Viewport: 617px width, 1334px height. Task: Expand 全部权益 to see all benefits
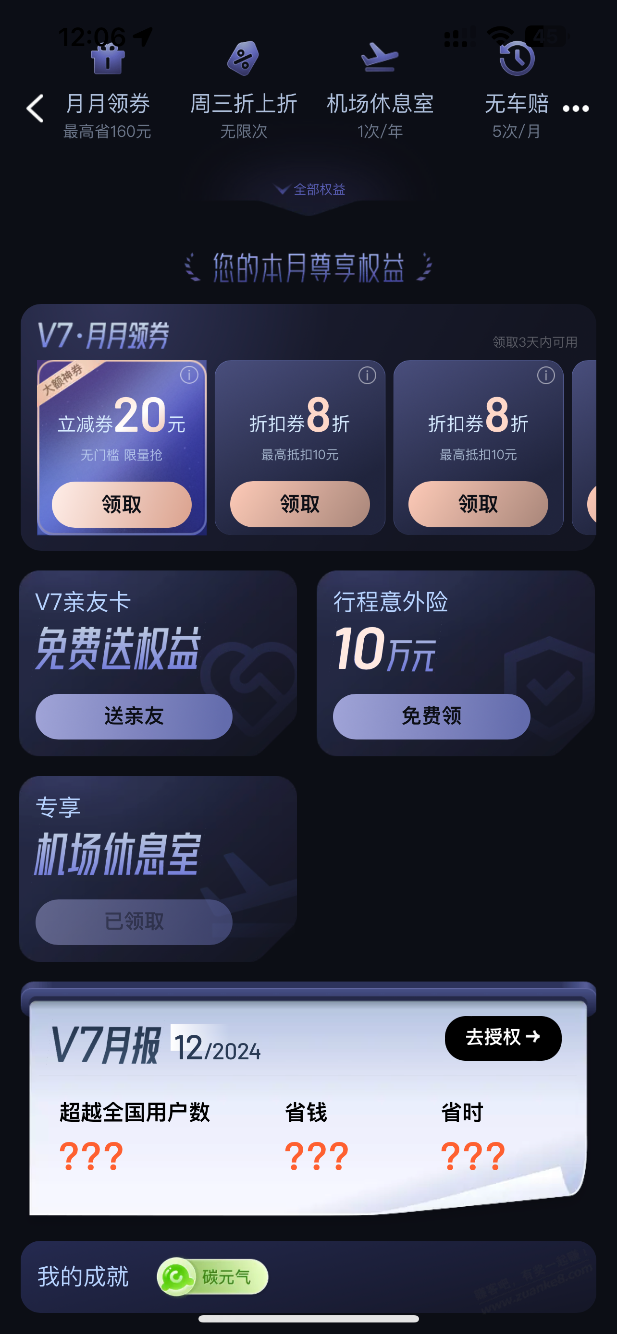tap(311, 189)
